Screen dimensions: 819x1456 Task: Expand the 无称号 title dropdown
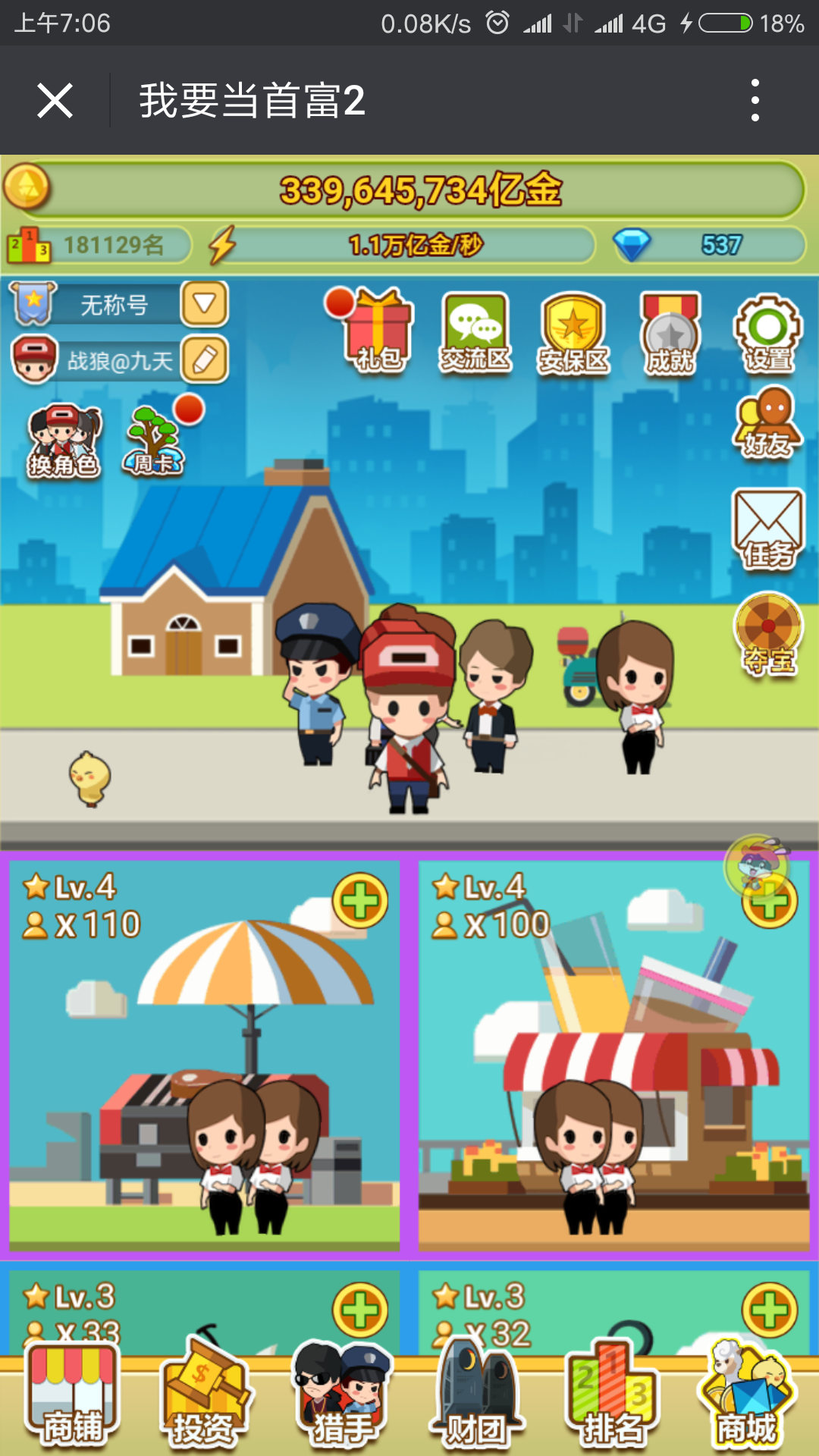click(204, 304)
